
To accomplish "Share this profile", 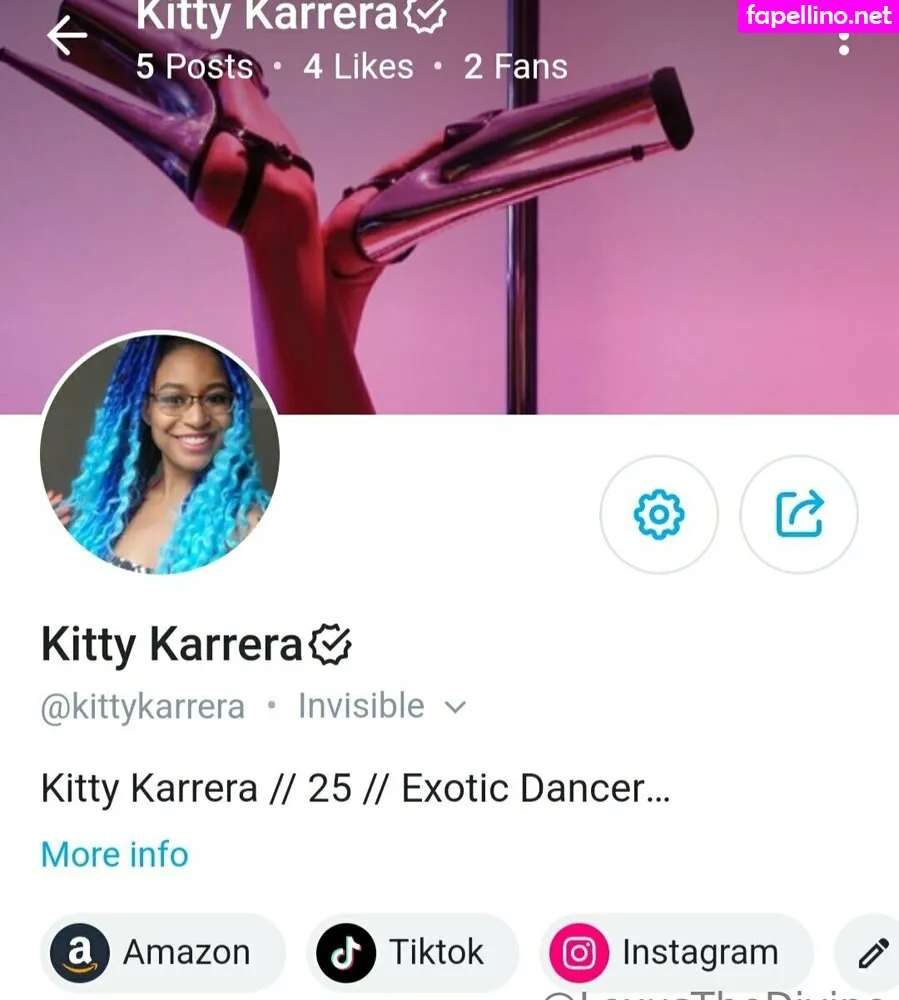I will 799,514.
